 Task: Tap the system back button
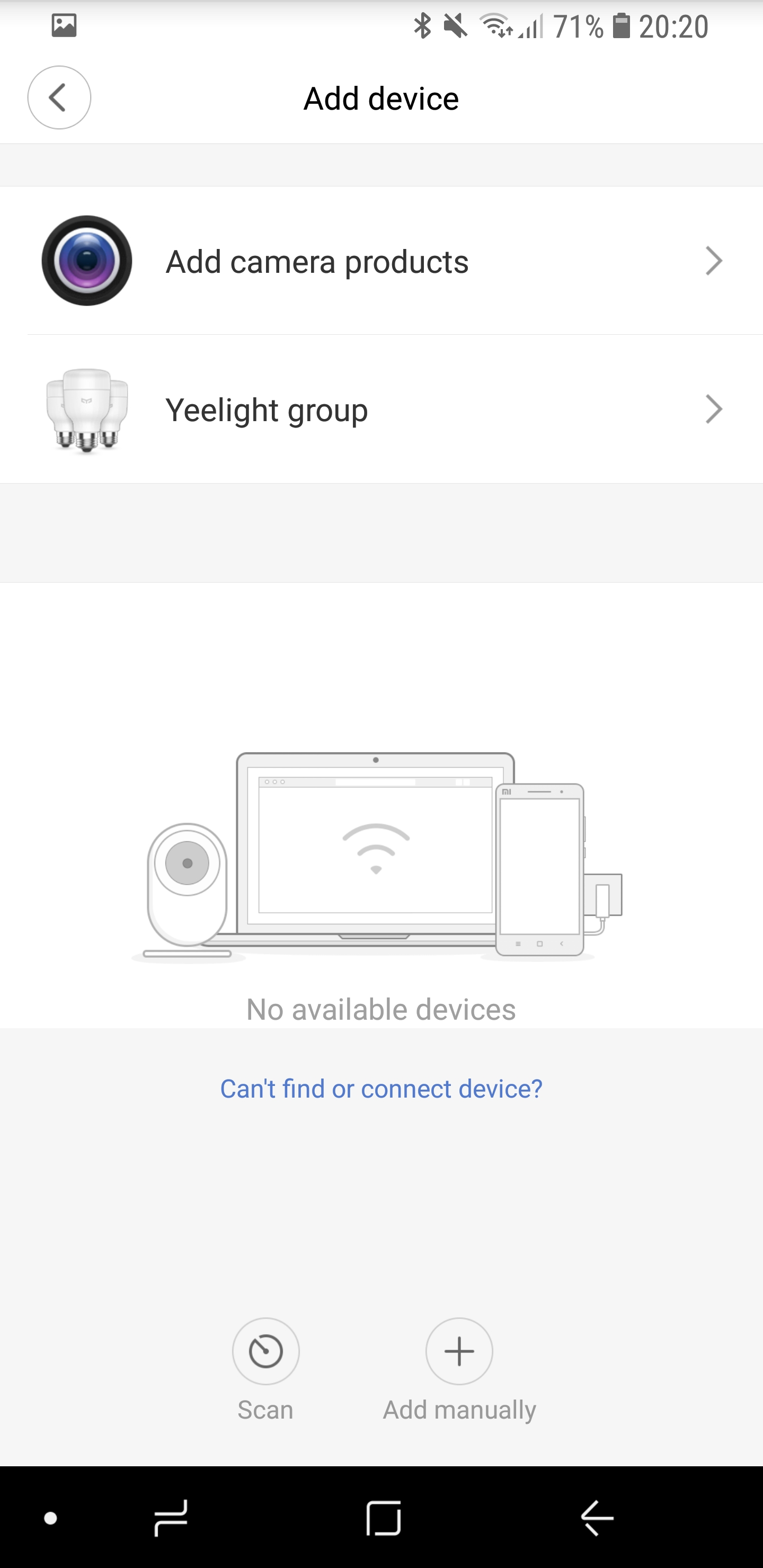[597, 1518]
